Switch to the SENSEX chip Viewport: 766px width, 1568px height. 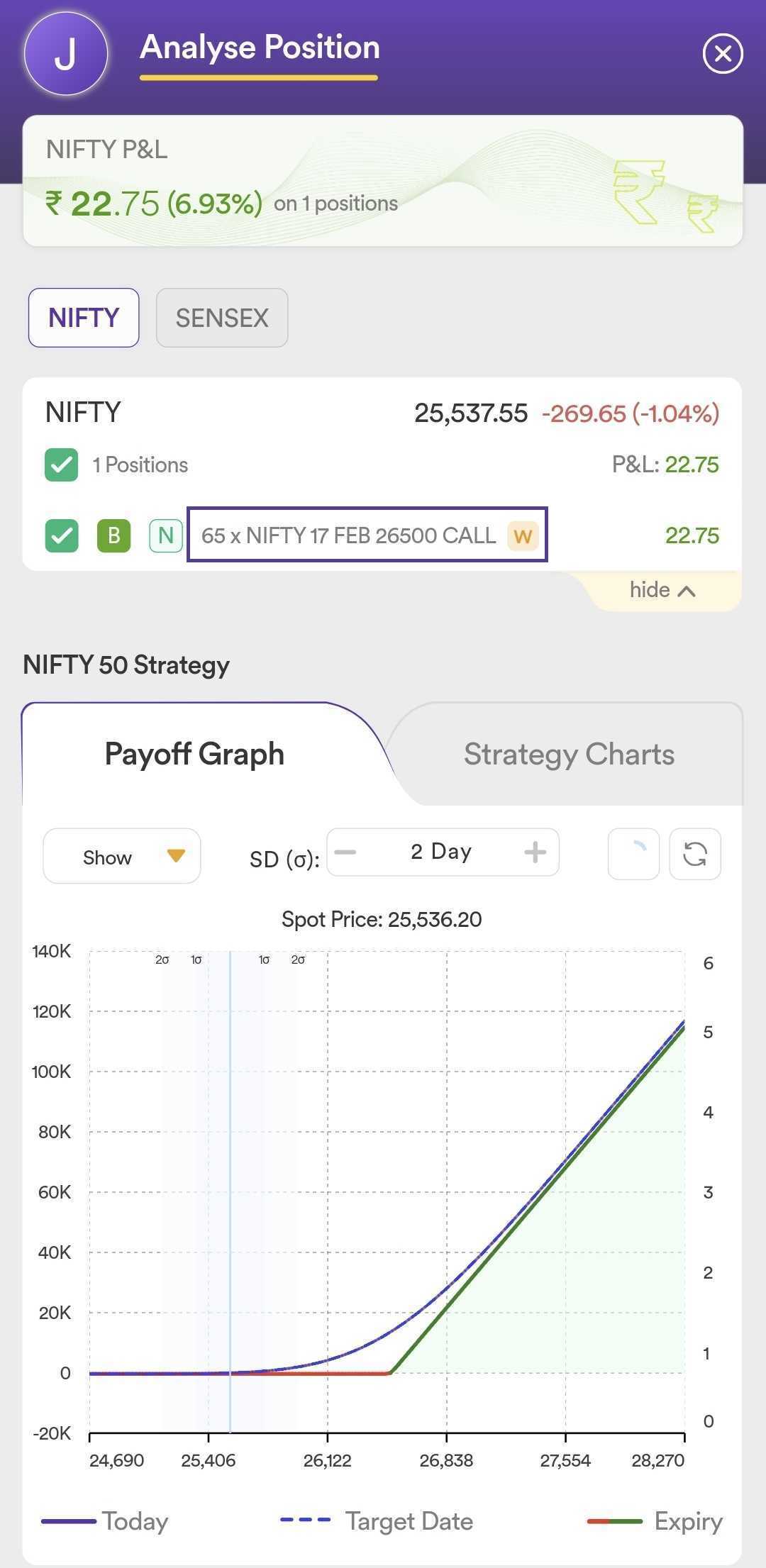pos(222,318)
